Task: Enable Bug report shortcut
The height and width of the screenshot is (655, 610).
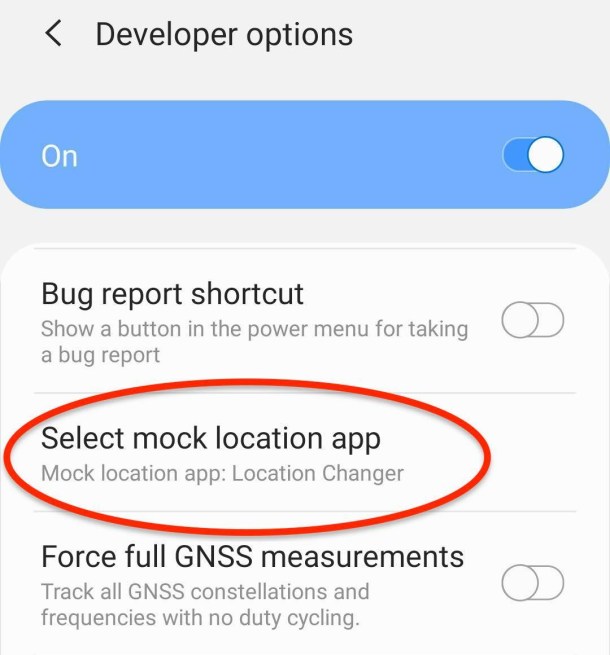Action: 533,322
